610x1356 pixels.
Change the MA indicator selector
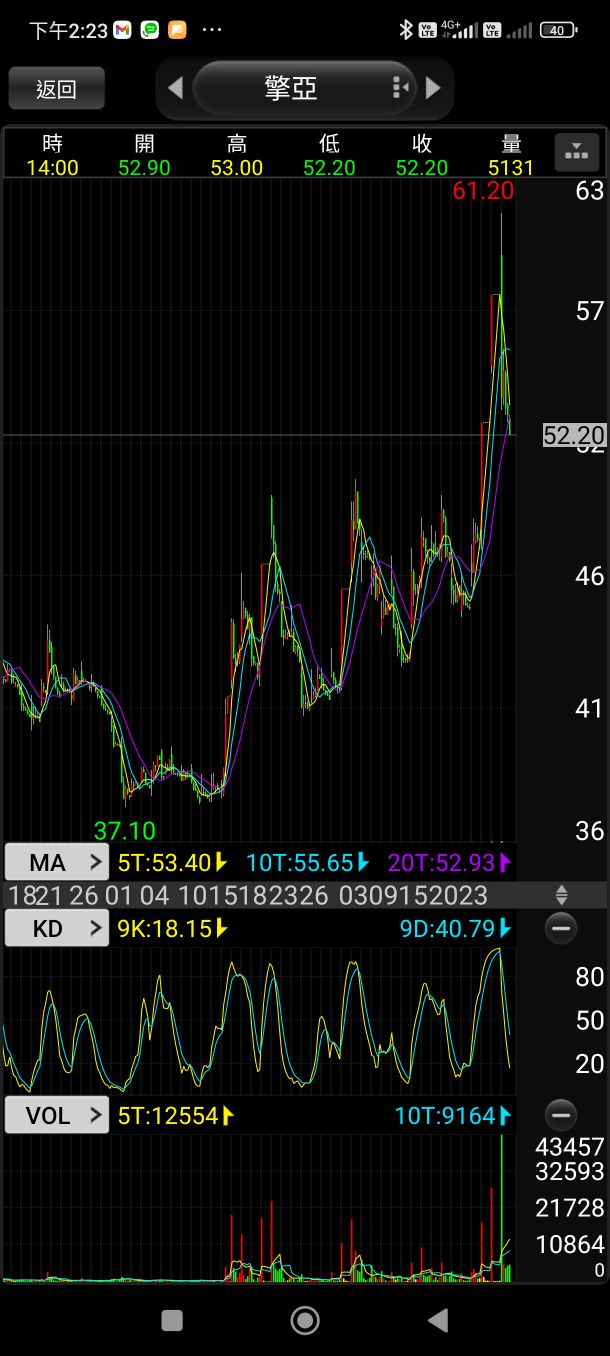[57, 862]
